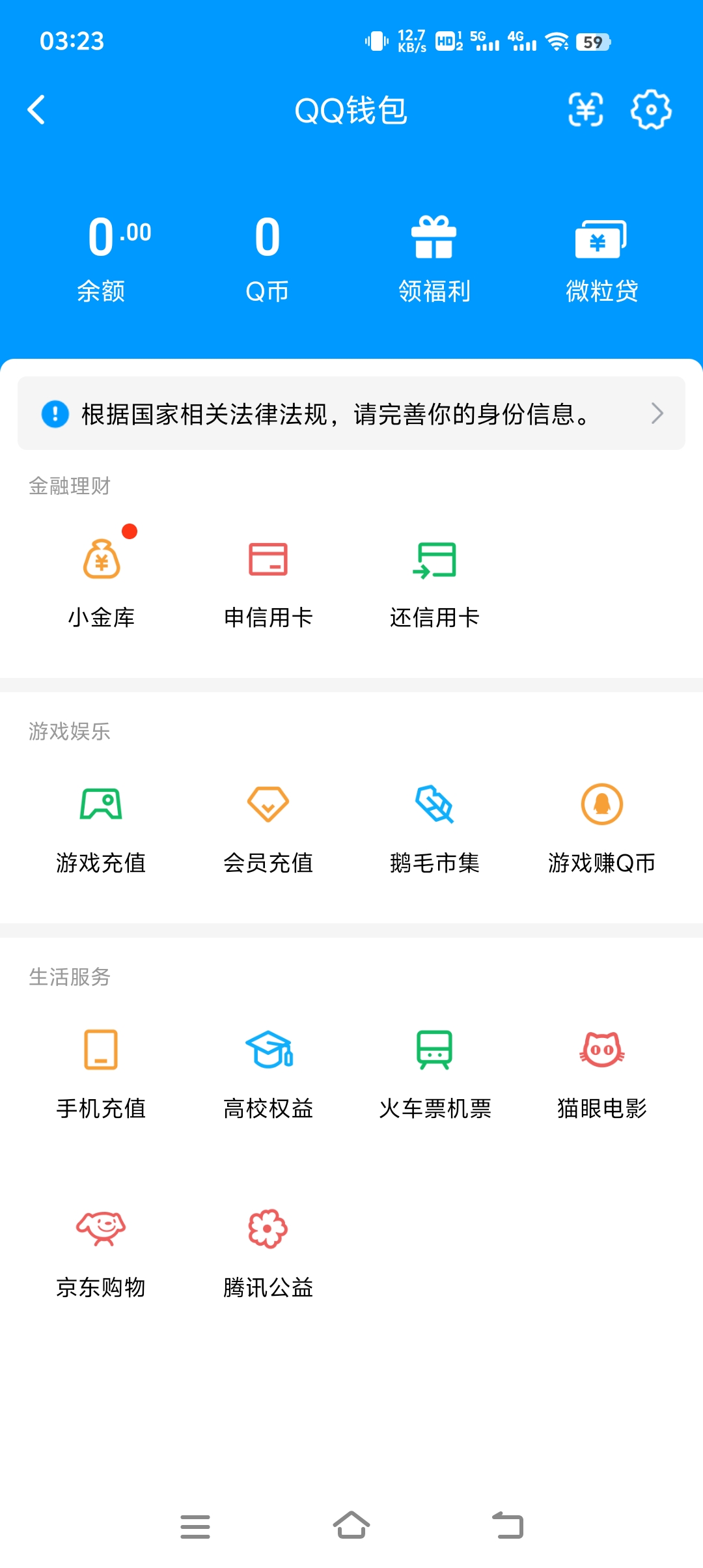Select the 手机充值 phone recharge icon
Image resolution: width=703 pixels, height=1568 pixels.
(102, 1054)
